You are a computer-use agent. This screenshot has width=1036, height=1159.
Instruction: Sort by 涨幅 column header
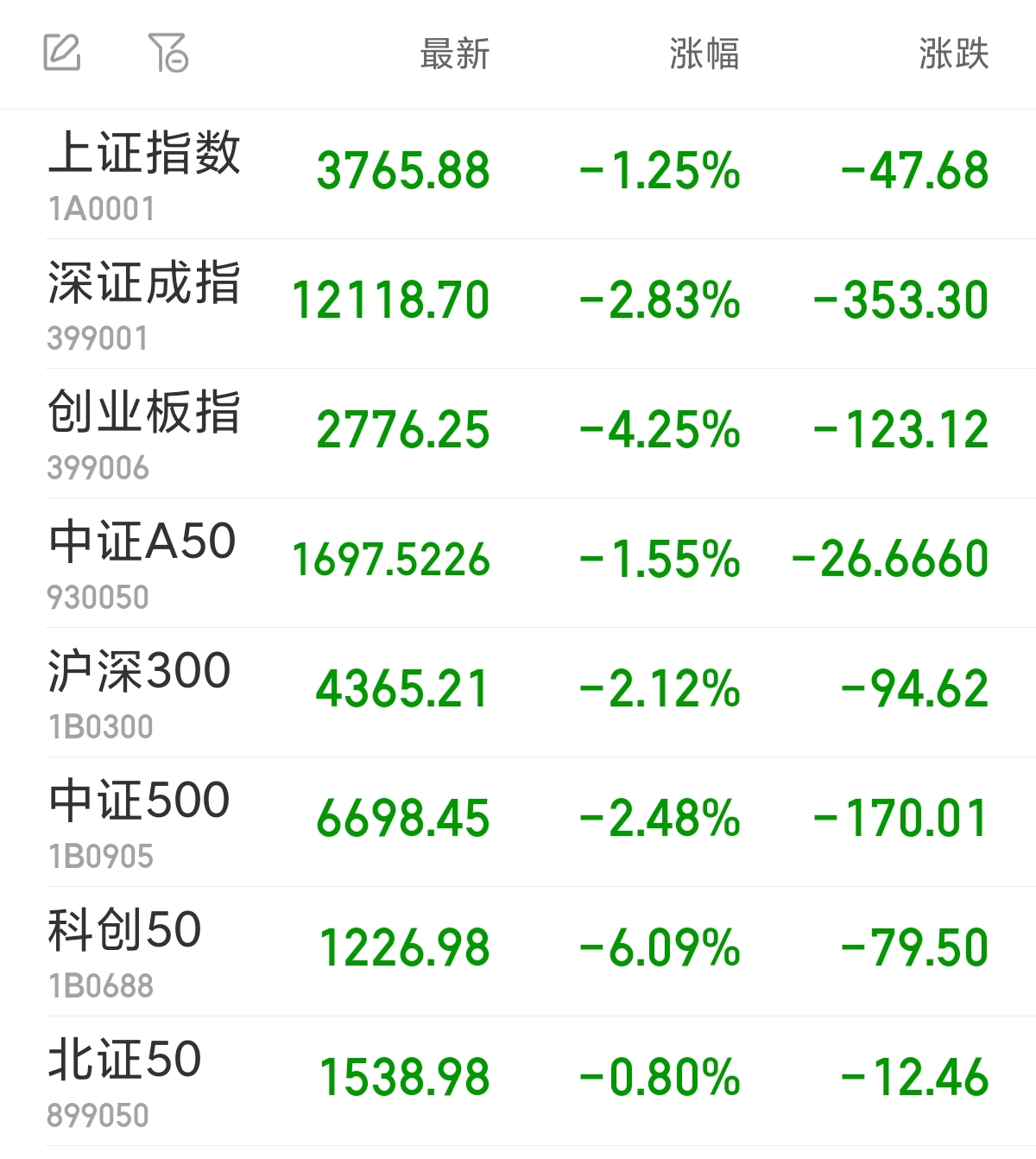(704, 54)
